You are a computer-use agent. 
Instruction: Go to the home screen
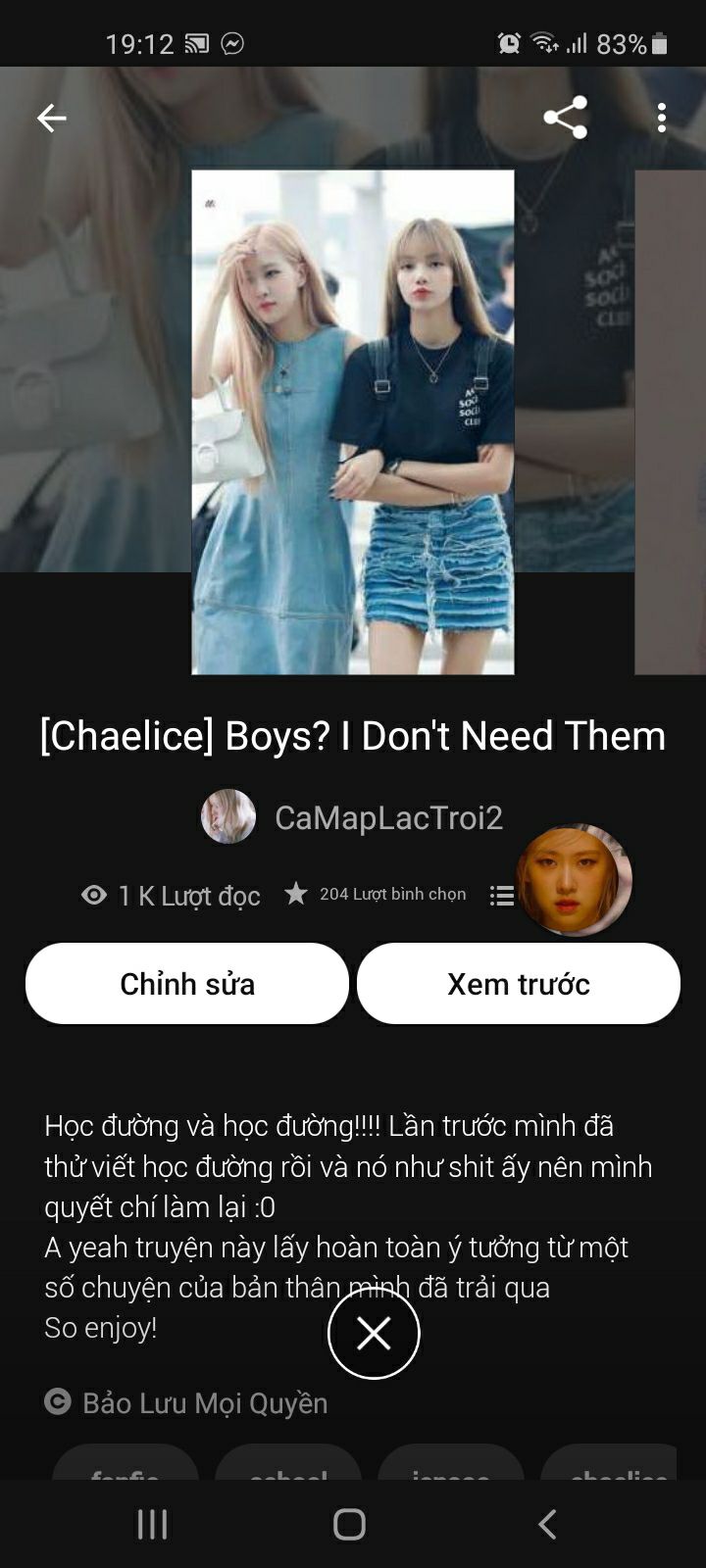[x=349, y=1524]
